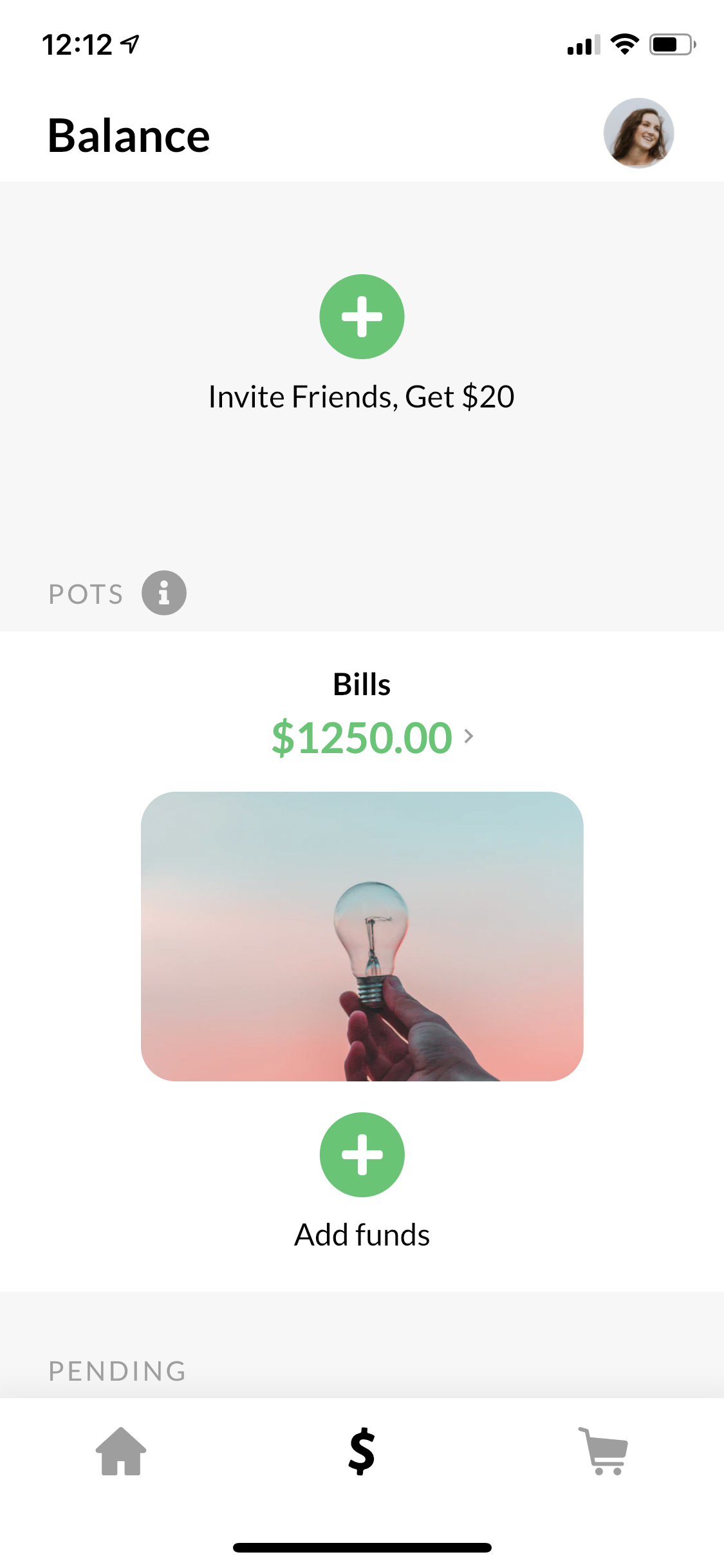The width and height of the screenshot is (724, 1568).
Task: Show info about Pots
Action: coord(164,593)
